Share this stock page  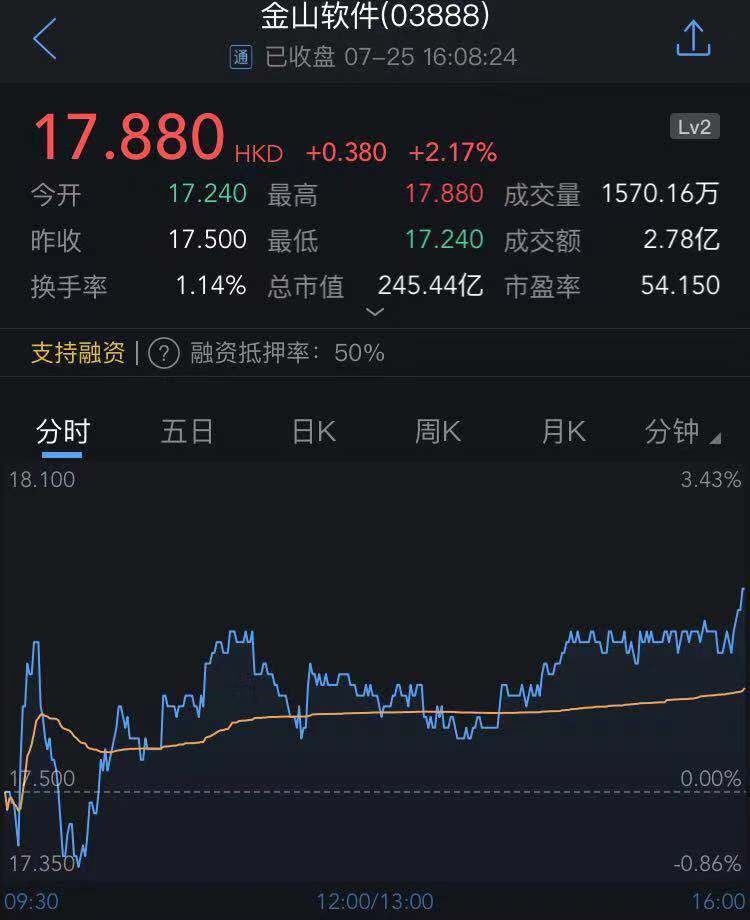pos(693,39)
